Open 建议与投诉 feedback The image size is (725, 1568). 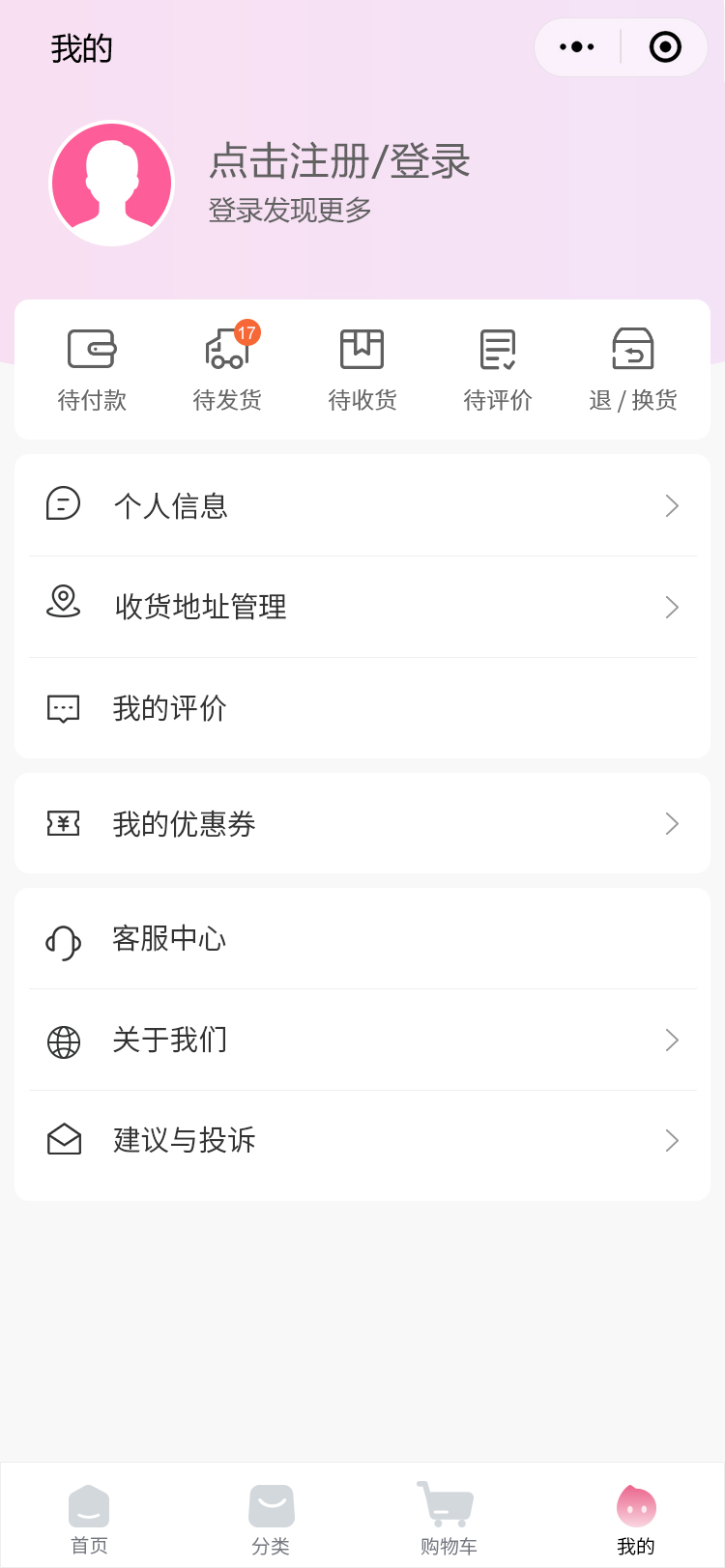click(362, 1141)
